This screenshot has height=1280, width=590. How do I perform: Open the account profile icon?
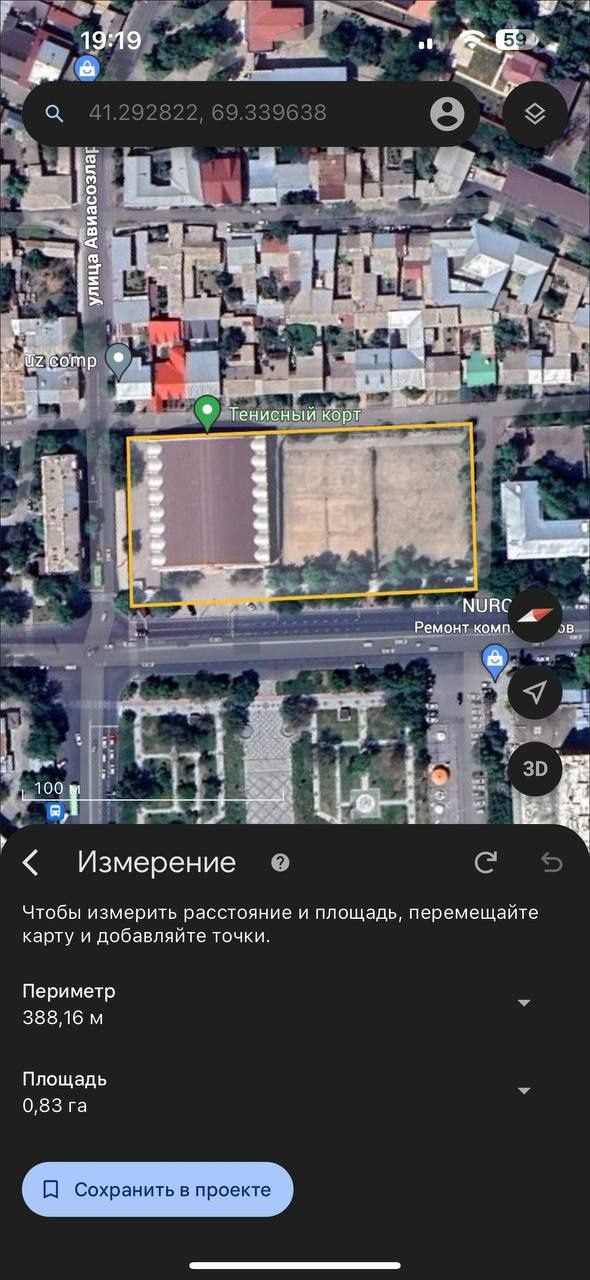tap(447, 114)
